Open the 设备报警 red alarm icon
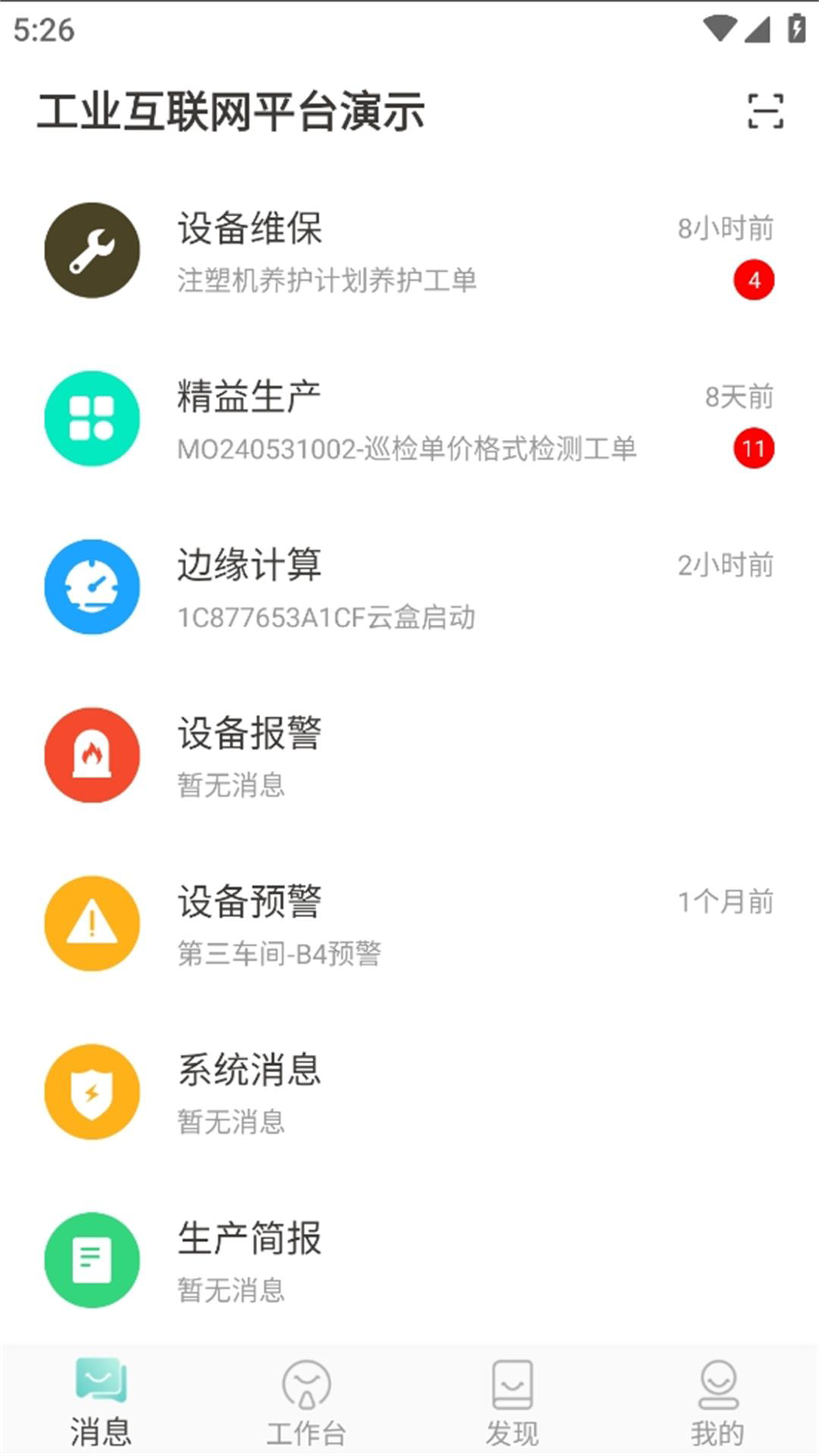 pyautogui.click(x=91, y=753)
